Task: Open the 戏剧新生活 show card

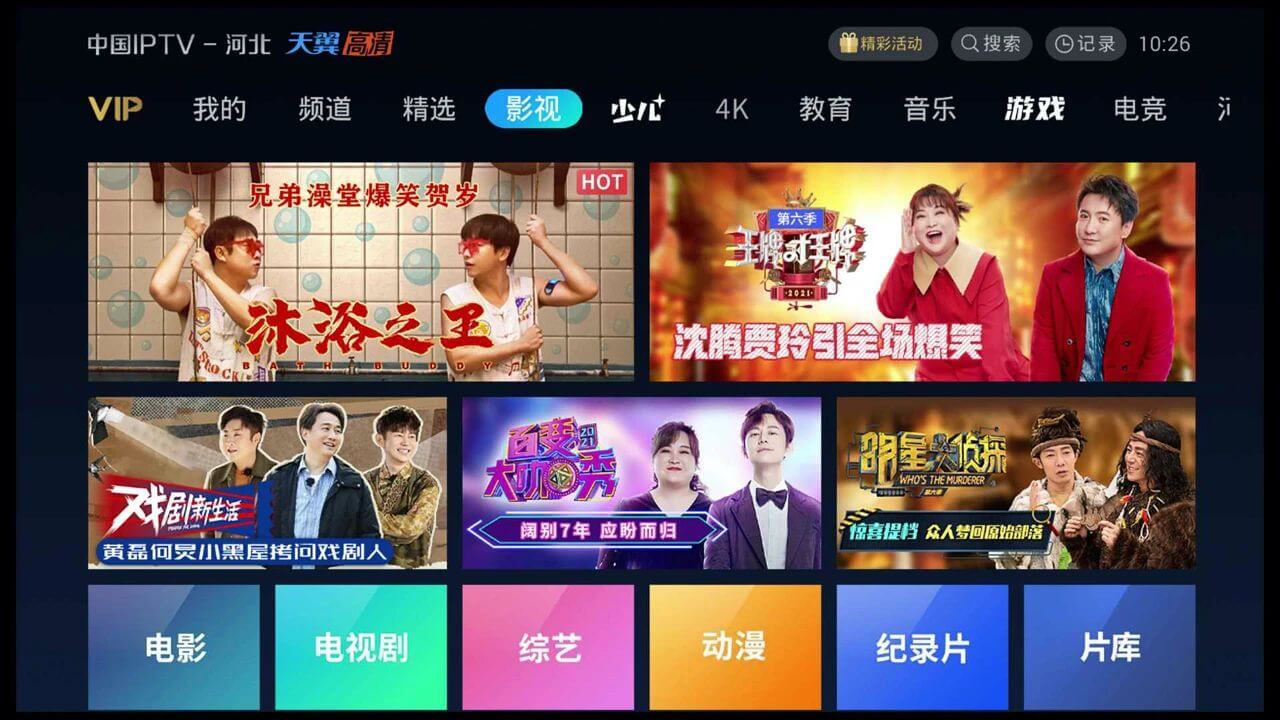Action: [x=267, y=483]
